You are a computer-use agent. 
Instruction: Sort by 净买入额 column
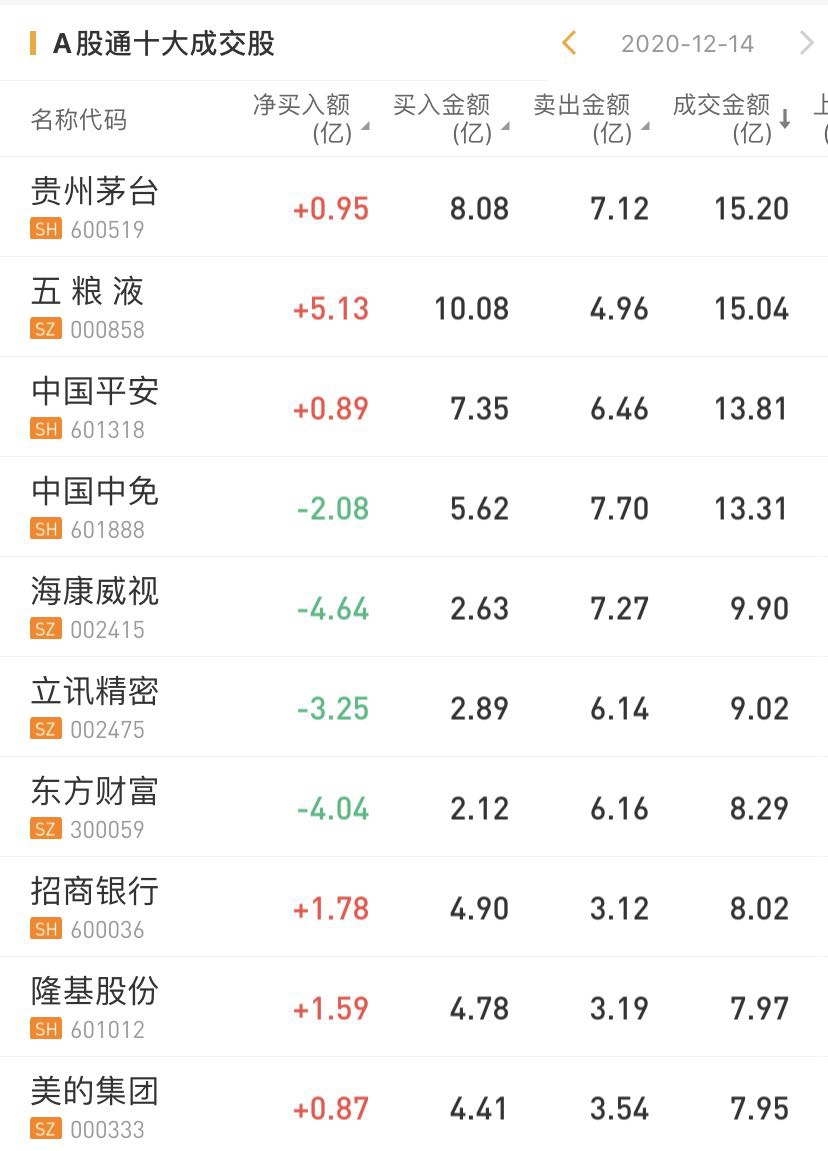310,119
